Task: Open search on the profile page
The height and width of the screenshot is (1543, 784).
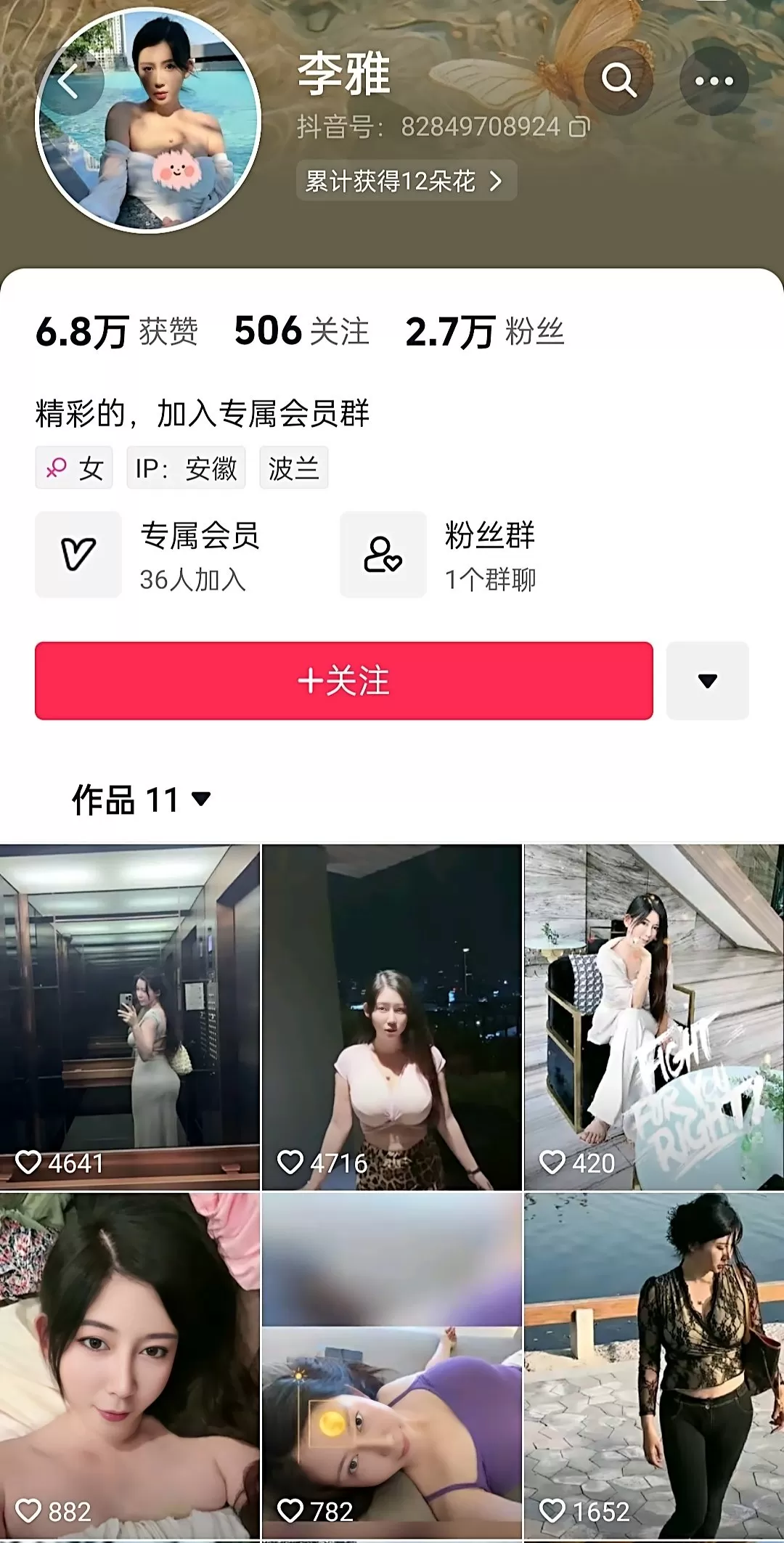Action: (x=618, y=81)
